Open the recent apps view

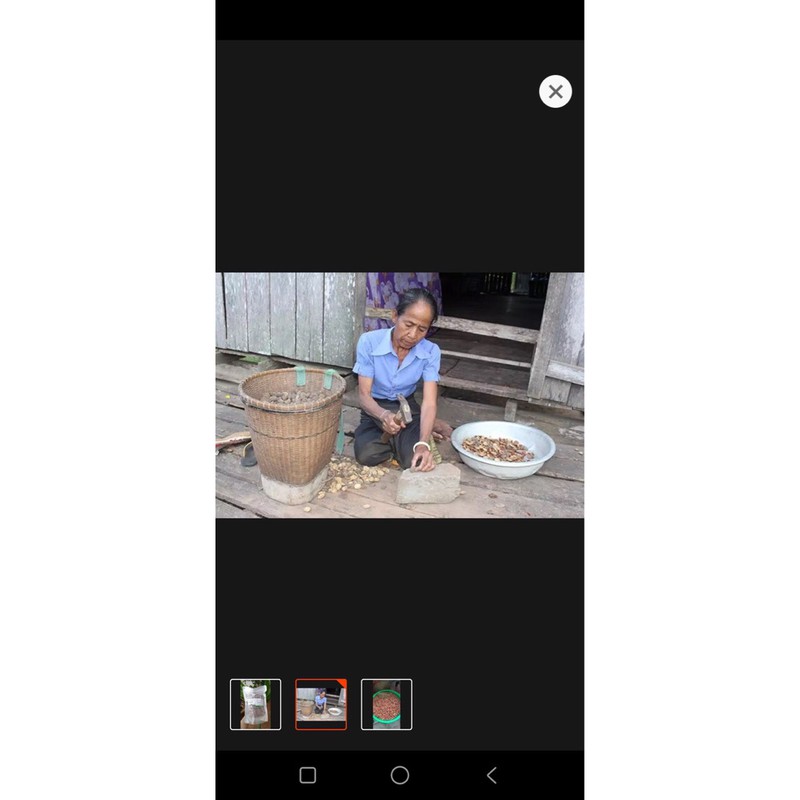[x=308, y=775]
